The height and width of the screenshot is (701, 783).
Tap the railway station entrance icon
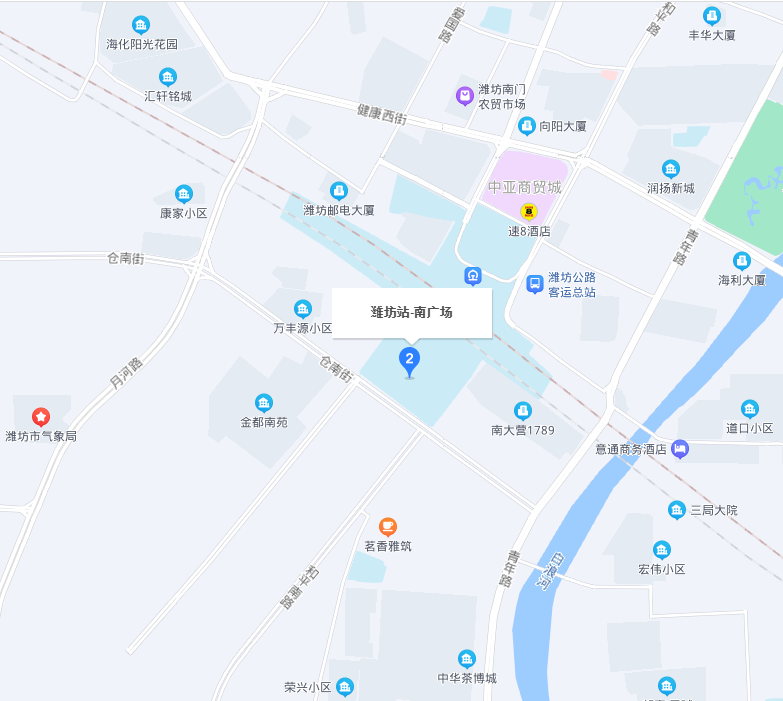tap(473, 275)
